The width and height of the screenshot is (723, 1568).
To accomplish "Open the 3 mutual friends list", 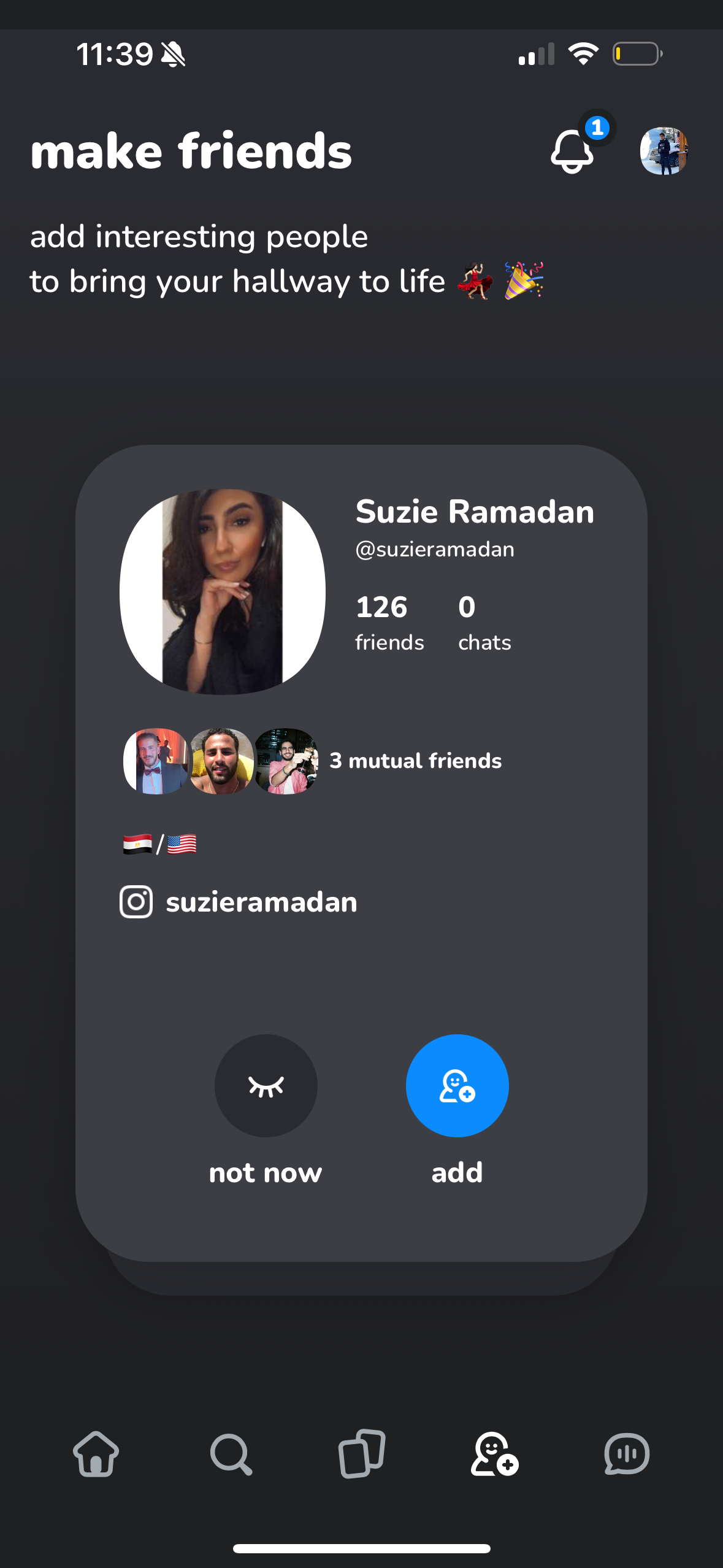I will 416,761.
